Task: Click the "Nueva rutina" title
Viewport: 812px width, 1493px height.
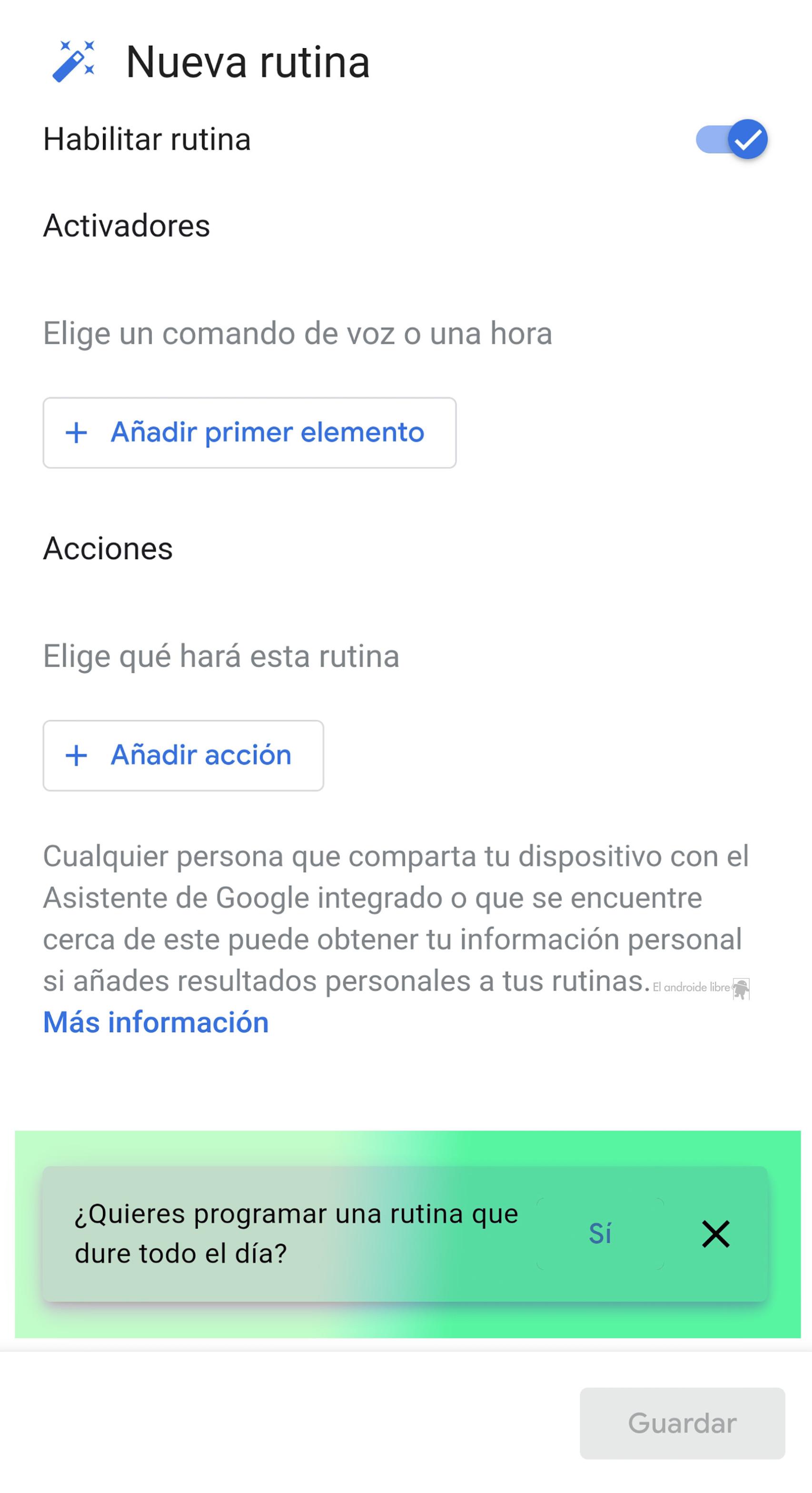Action: (248, 61)
